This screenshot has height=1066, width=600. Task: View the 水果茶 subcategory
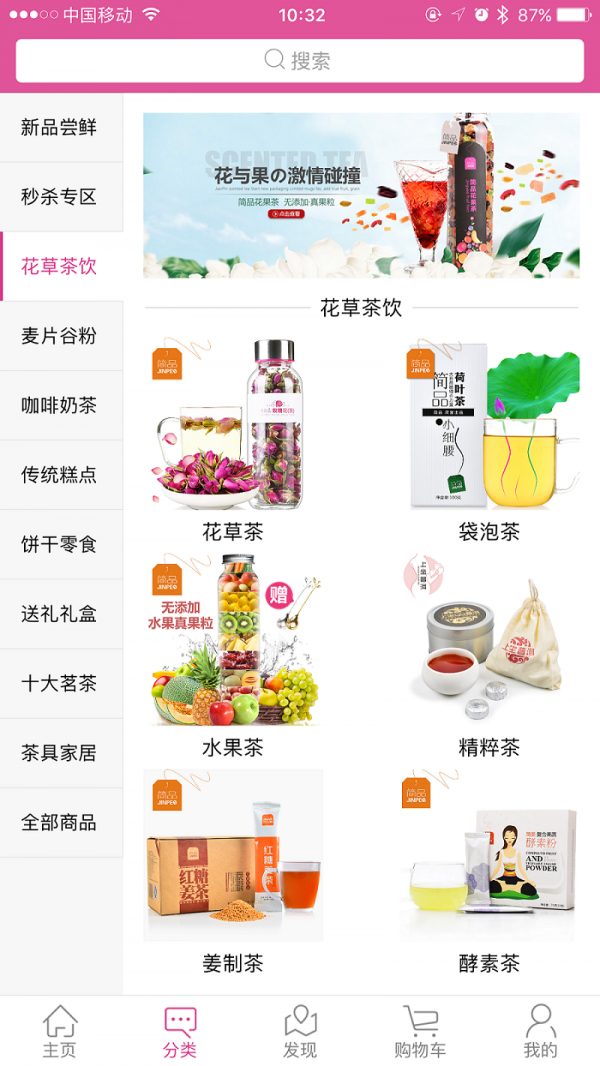click(x=233, y=655)
